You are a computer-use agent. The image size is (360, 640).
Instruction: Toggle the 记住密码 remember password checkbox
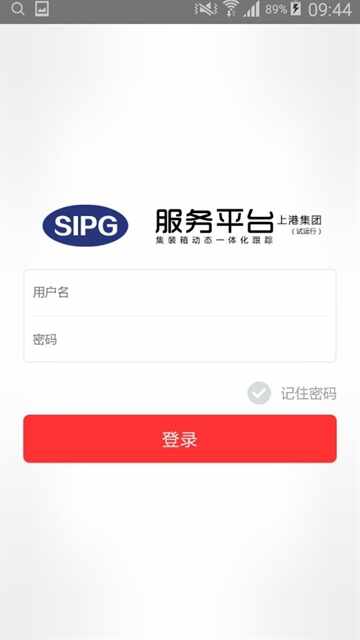pos(259,393)
